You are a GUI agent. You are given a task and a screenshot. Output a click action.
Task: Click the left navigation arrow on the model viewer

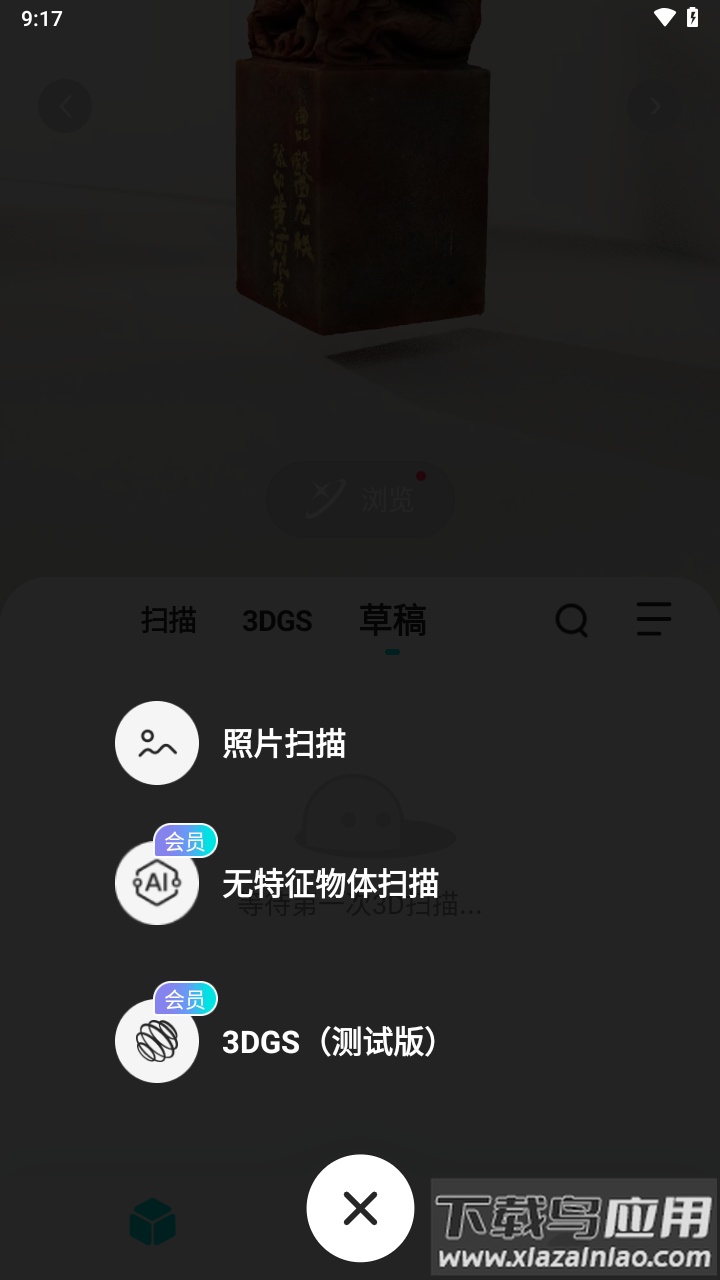(65, 106)
